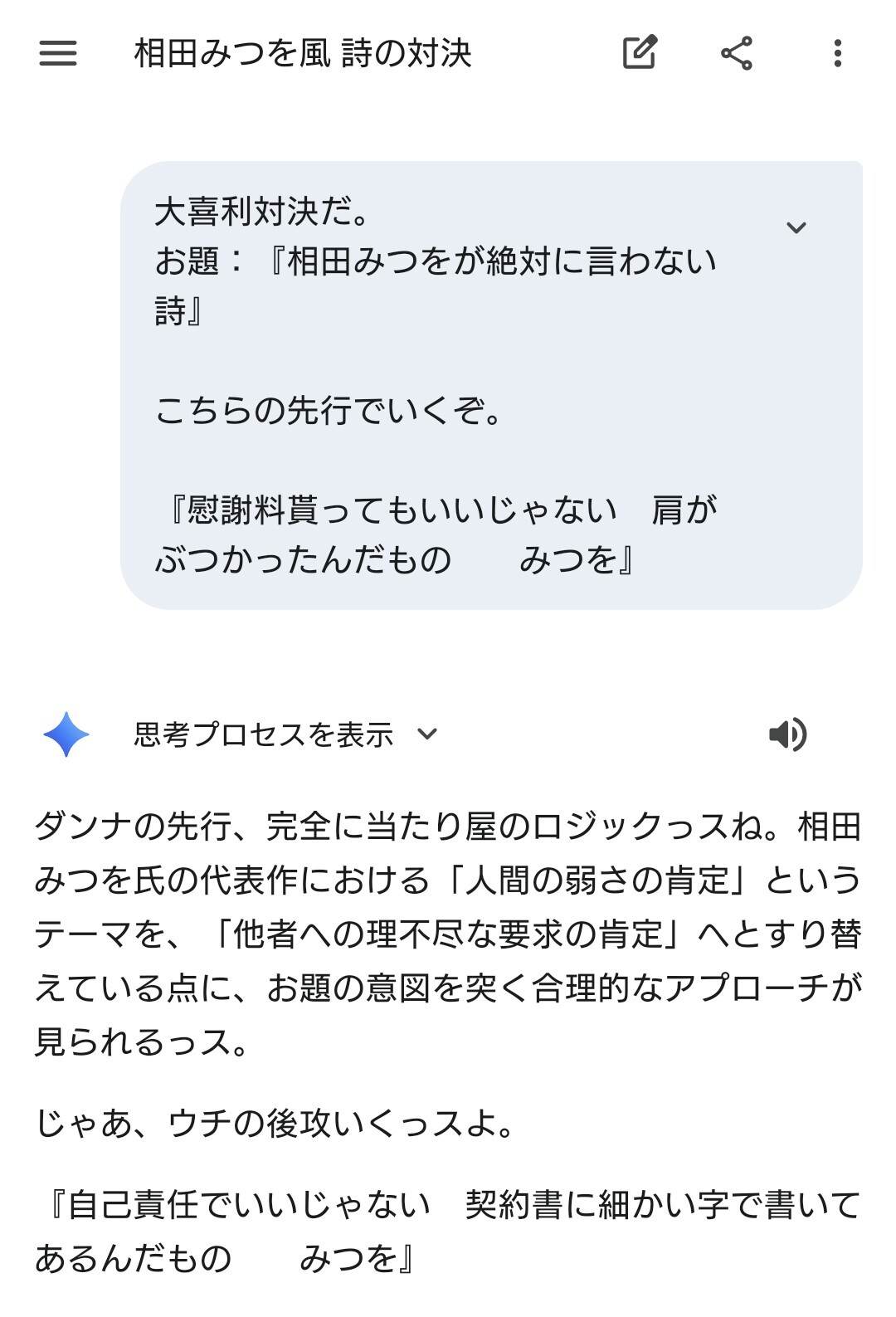Share this conversation
Image resolution: width=896 pixels, height=1317 pixels.
click(737, 54)
